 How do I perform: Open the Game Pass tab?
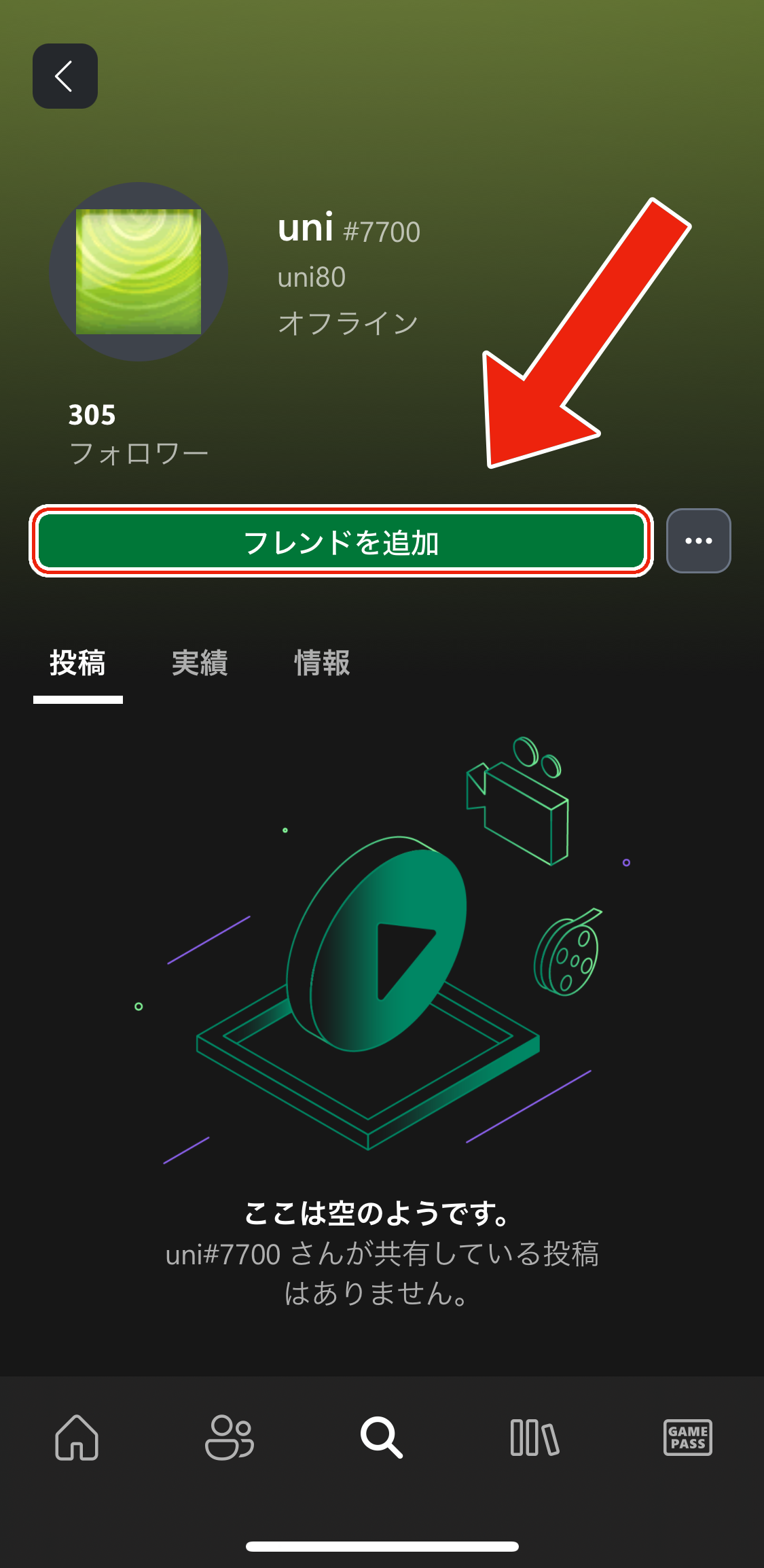click(687, 1437)
